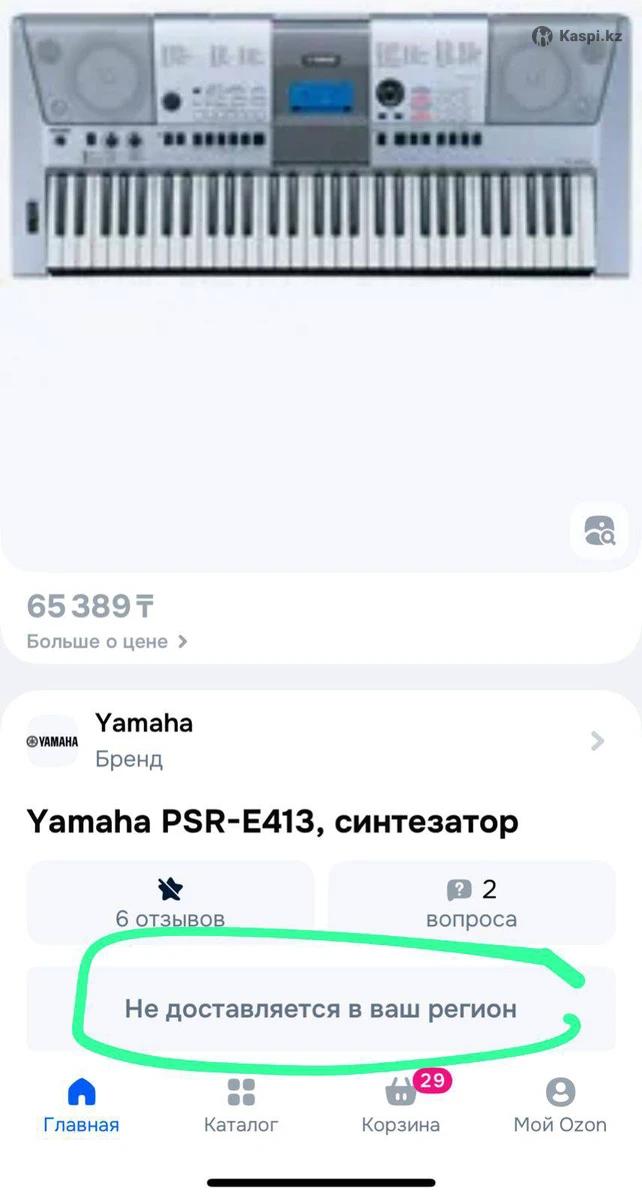
Task: Open the synthesizer product photo
Action: coord(320,145)
